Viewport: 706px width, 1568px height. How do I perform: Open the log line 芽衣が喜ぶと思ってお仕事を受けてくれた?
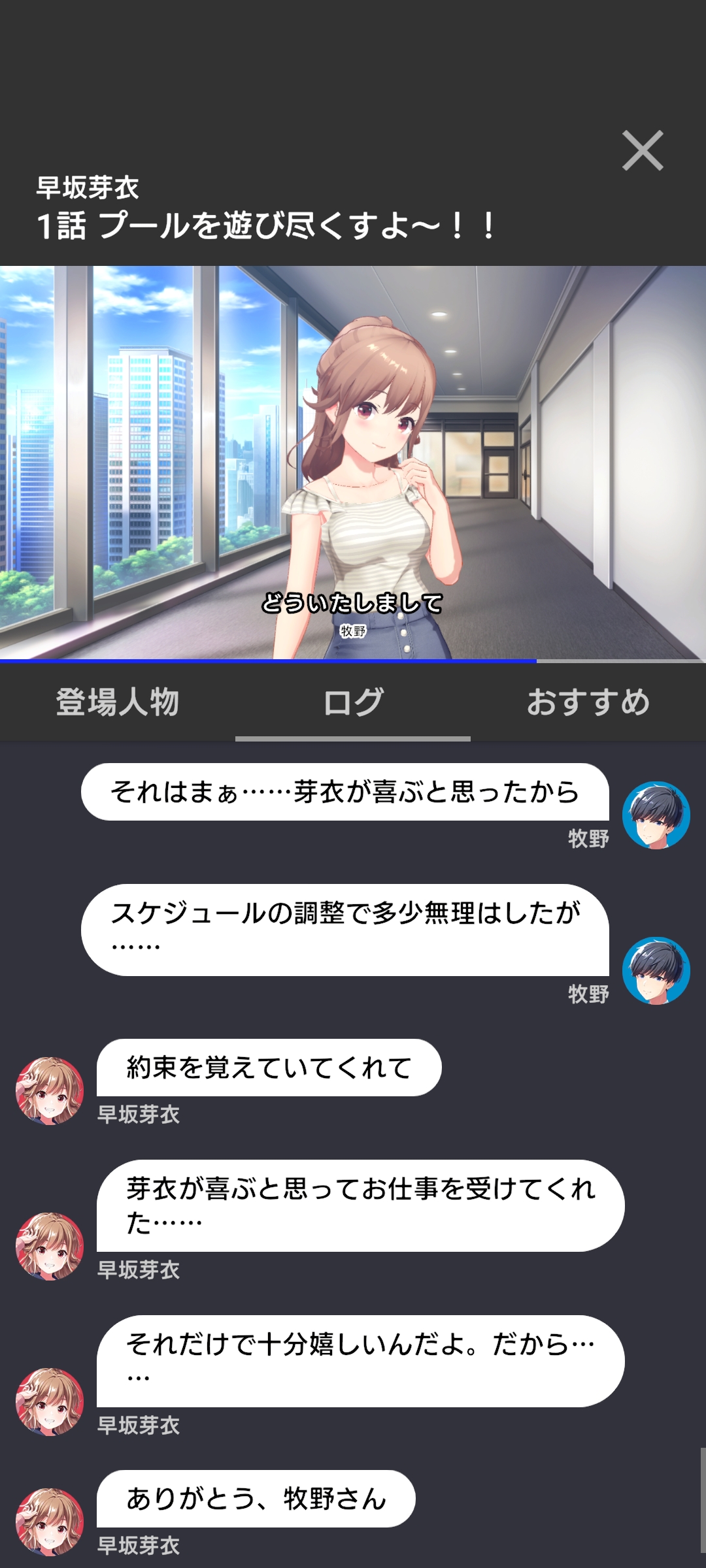[x=360, y=1205]
